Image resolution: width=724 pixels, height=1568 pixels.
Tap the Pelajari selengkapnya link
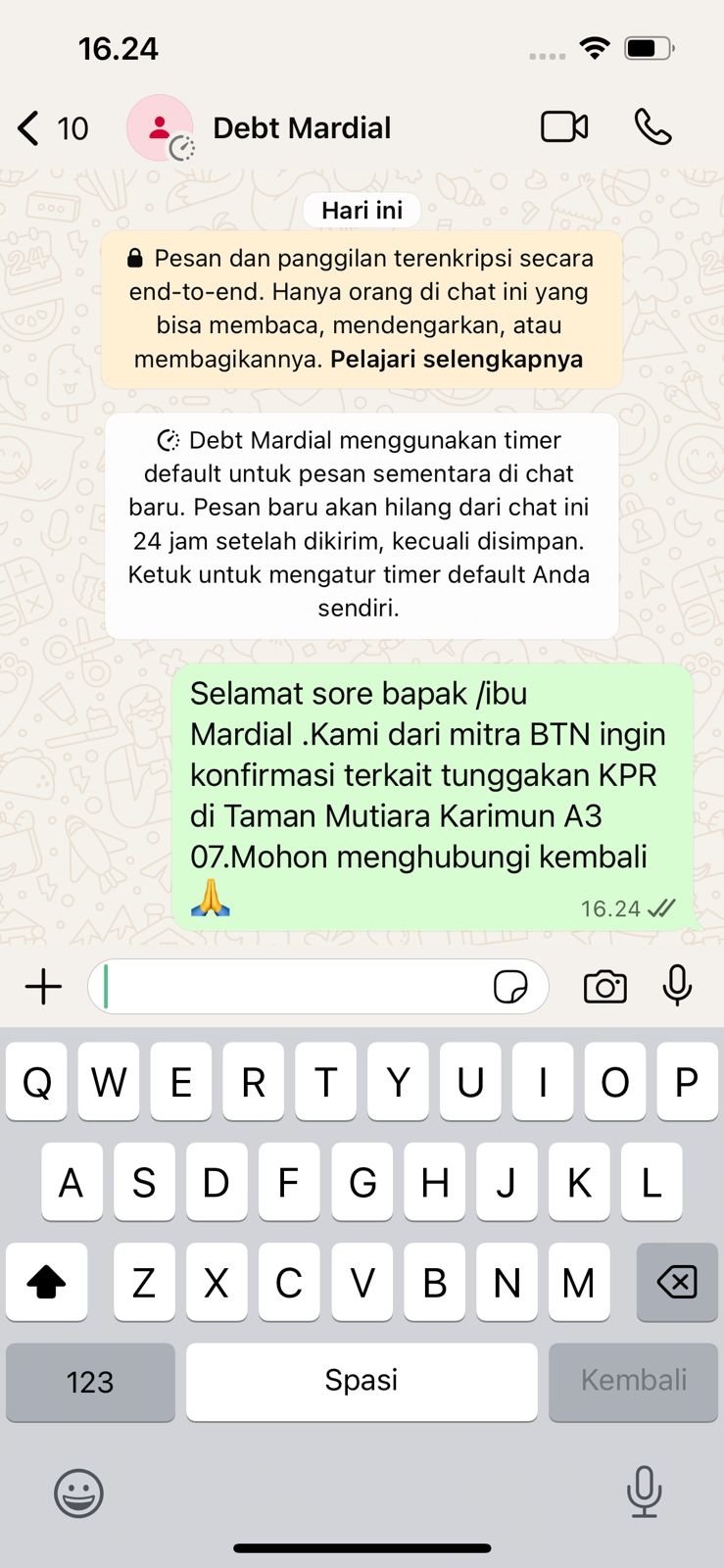pos(457,360)
